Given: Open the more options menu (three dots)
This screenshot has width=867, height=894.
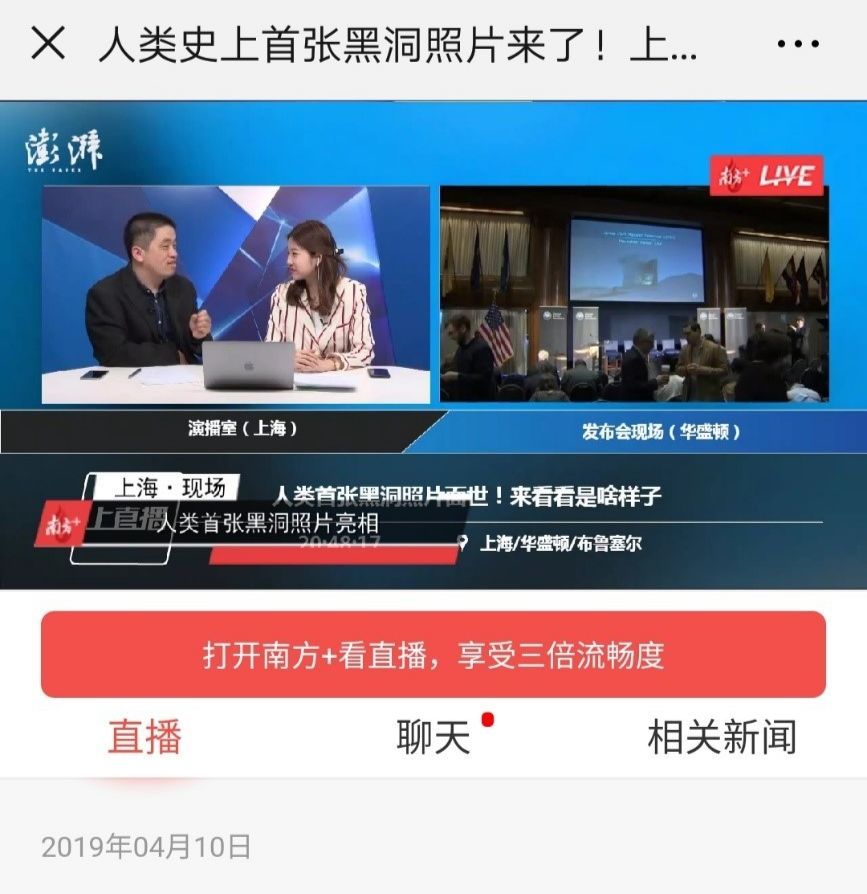Looking at the screenshot, I should (797, 41).
